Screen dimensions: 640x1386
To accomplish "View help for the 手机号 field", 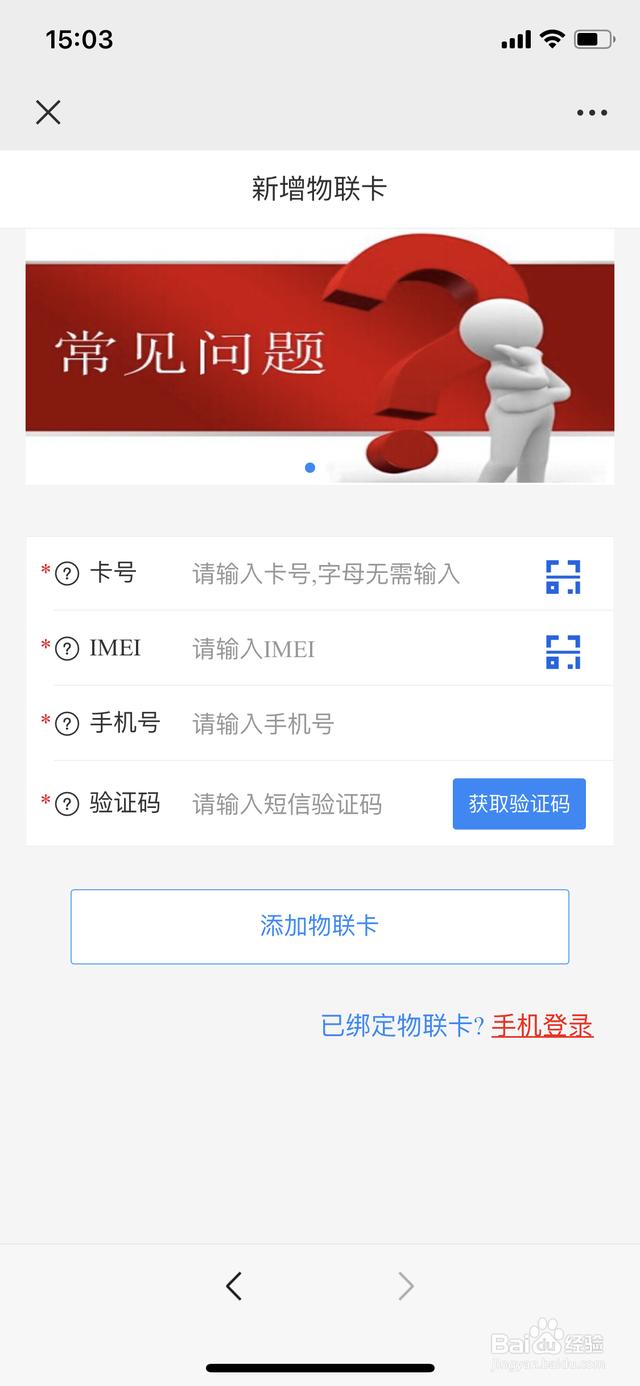I will pos(67,724).
